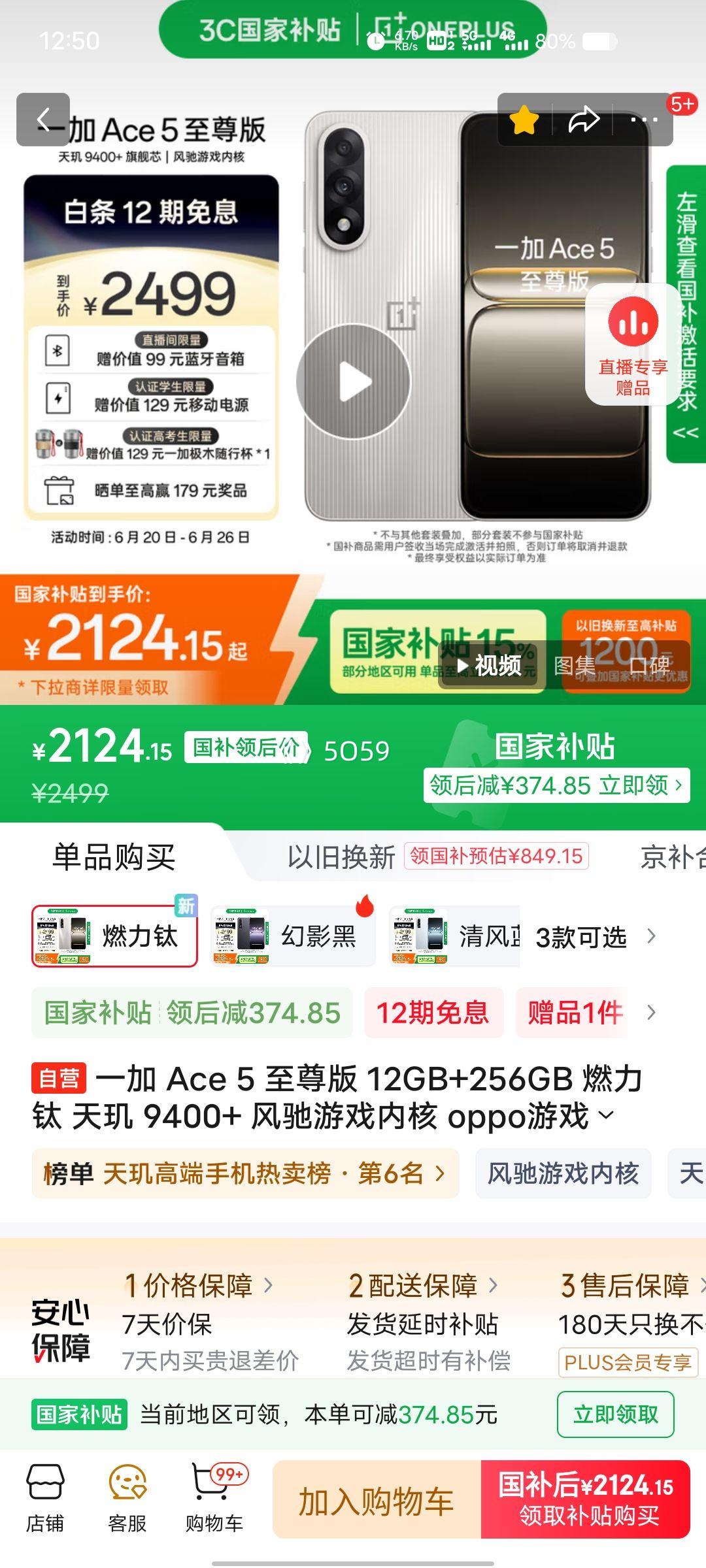Play the product video
The width and height of the screenshot is (706, 1568).
click(353, 382)
